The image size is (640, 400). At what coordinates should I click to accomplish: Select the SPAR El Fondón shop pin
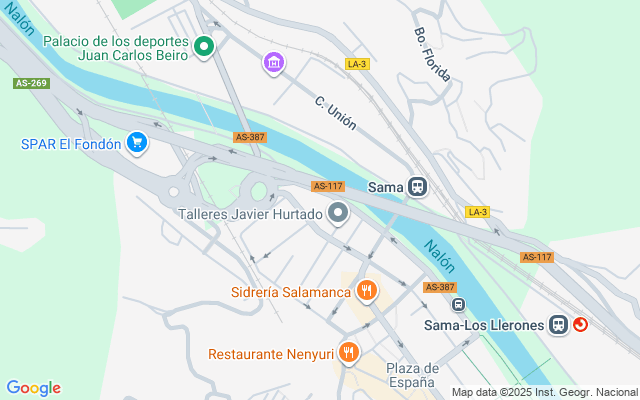[x=138, y=144]
